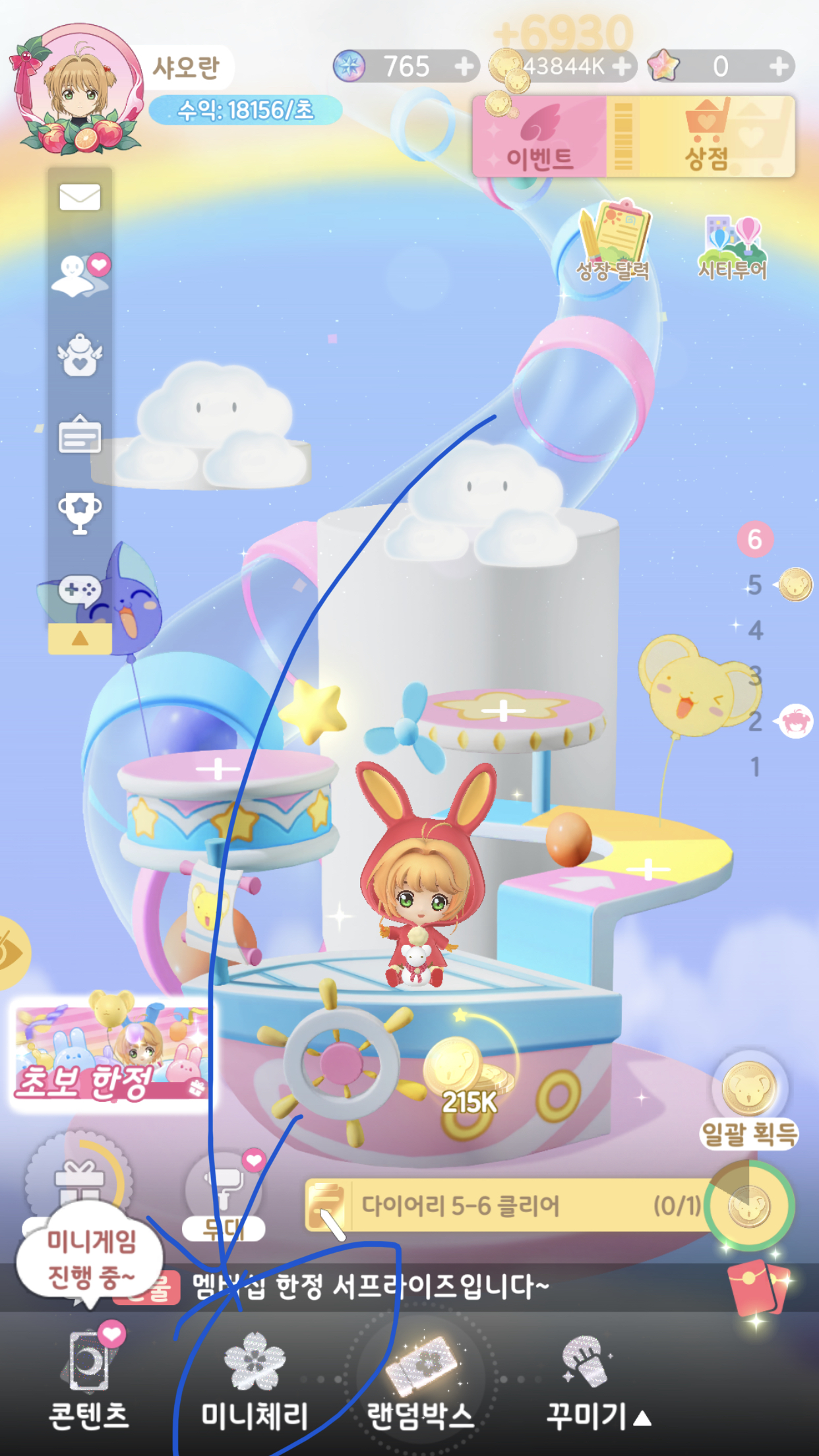Viewport: 819px width, 1456px height.
Task: Collapse the side menu with yellow arrow
Action: 80,638
